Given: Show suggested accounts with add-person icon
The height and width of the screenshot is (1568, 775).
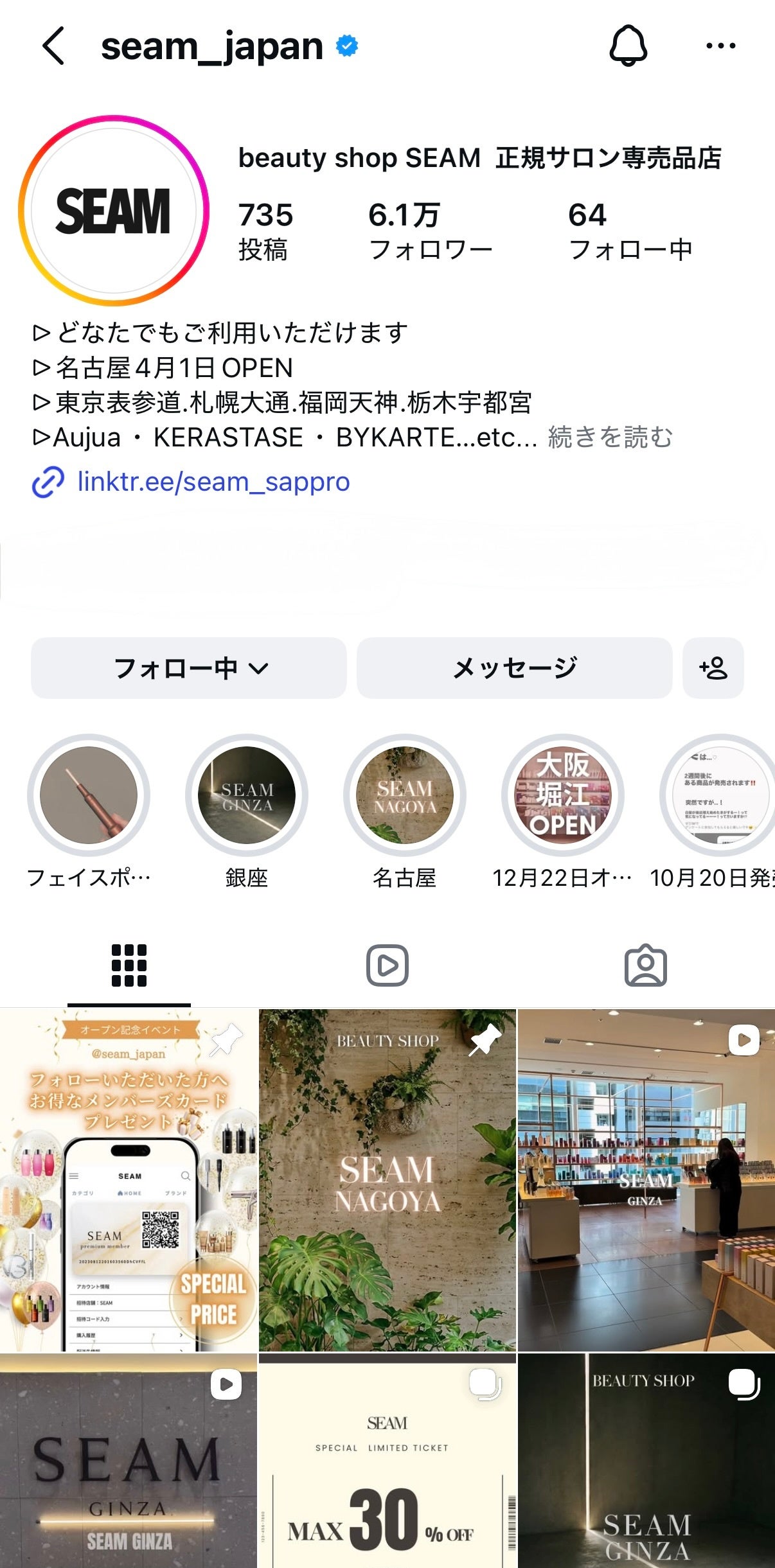Looking at the screenshot, I should (713, 668).
